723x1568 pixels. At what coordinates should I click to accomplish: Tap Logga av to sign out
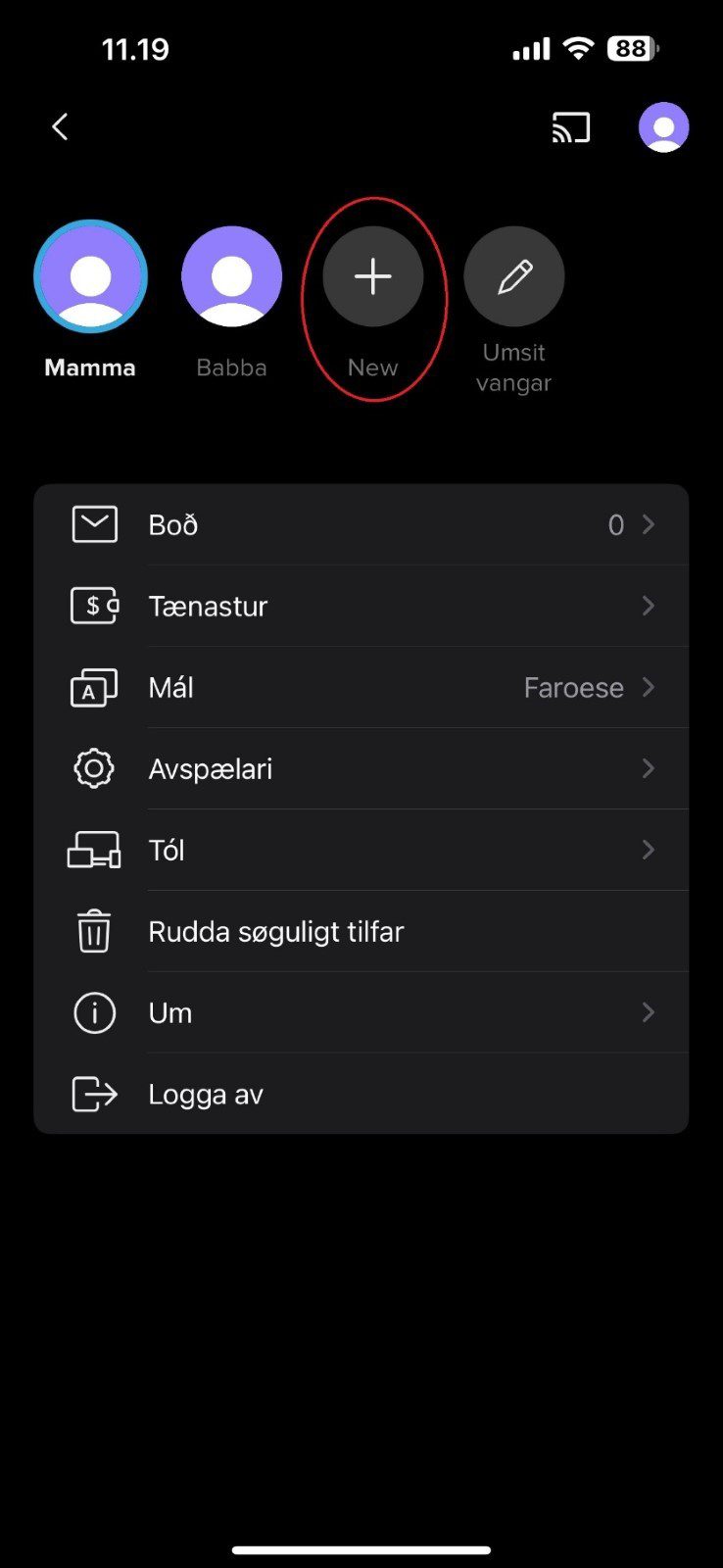[361, 1095]
